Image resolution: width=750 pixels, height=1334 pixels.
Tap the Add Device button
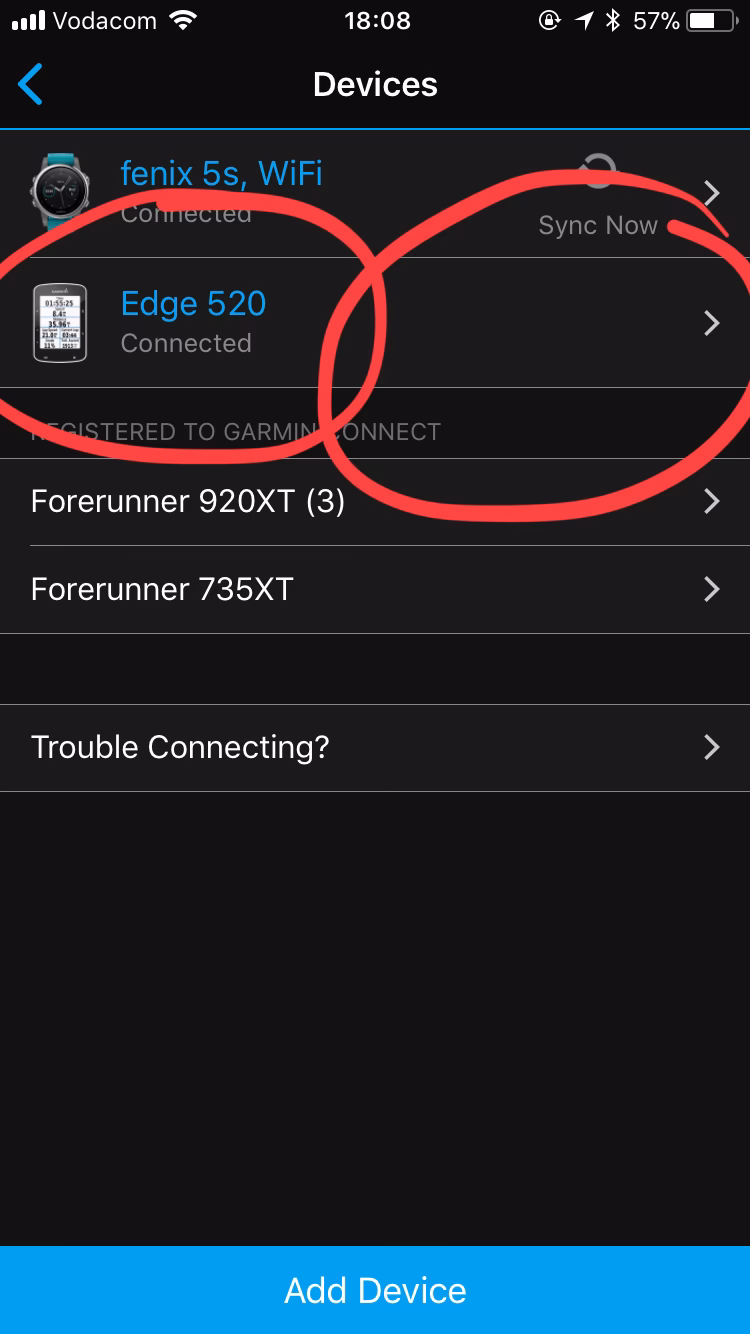coord(375,1290)
